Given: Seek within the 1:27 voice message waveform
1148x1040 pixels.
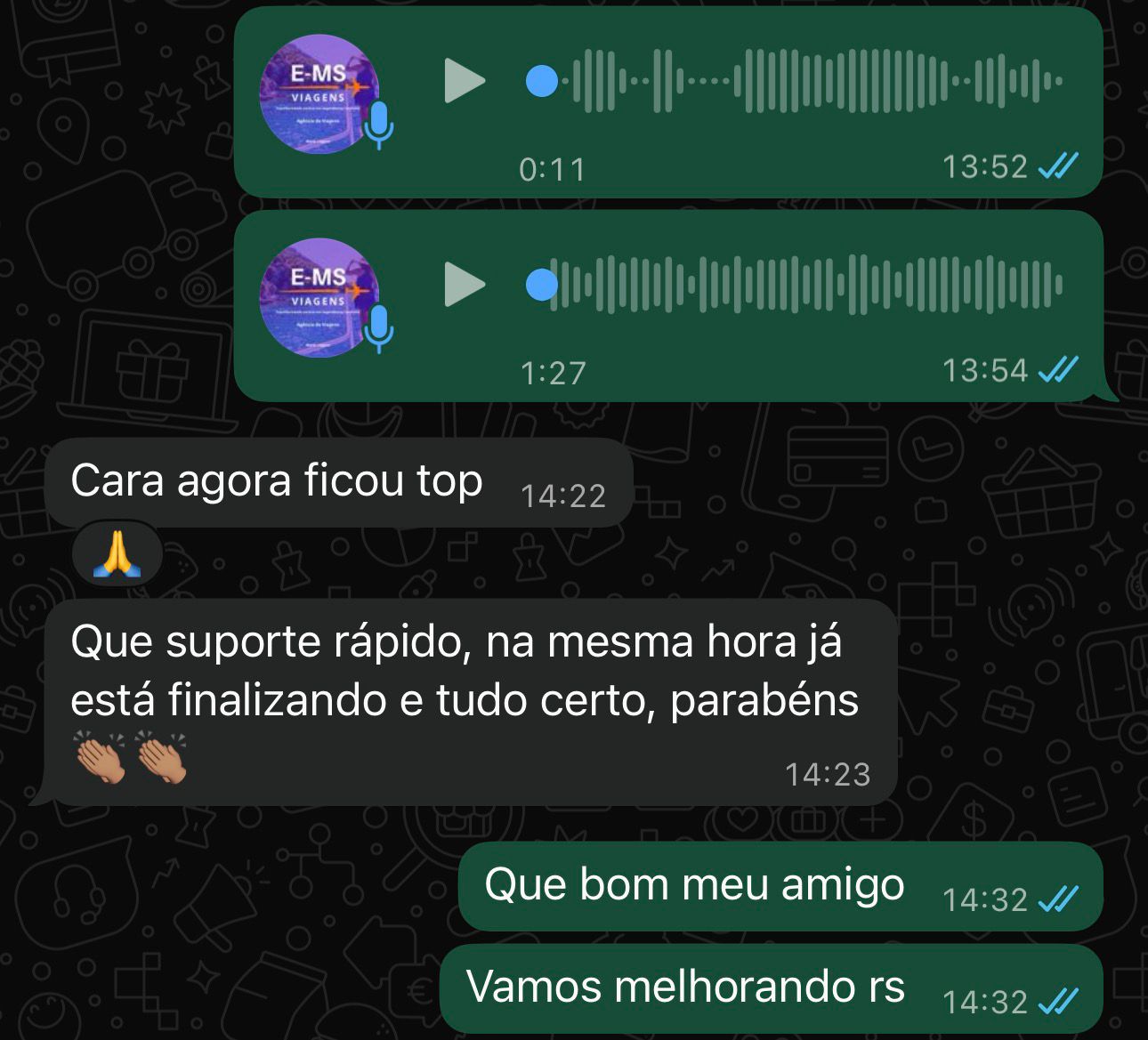Looking at the screenshot, I should [801, 285].
